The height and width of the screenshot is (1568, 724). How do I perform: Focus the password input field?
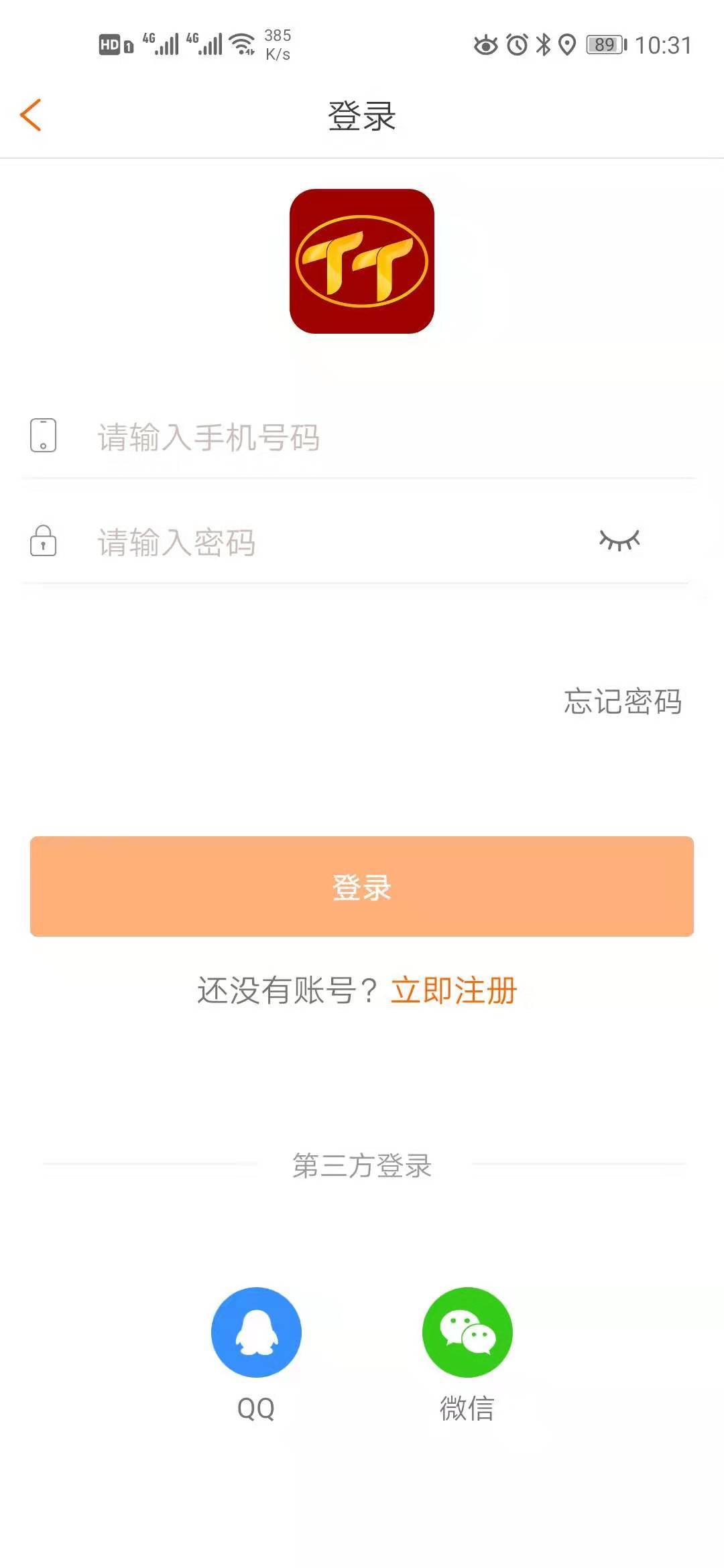322,542
